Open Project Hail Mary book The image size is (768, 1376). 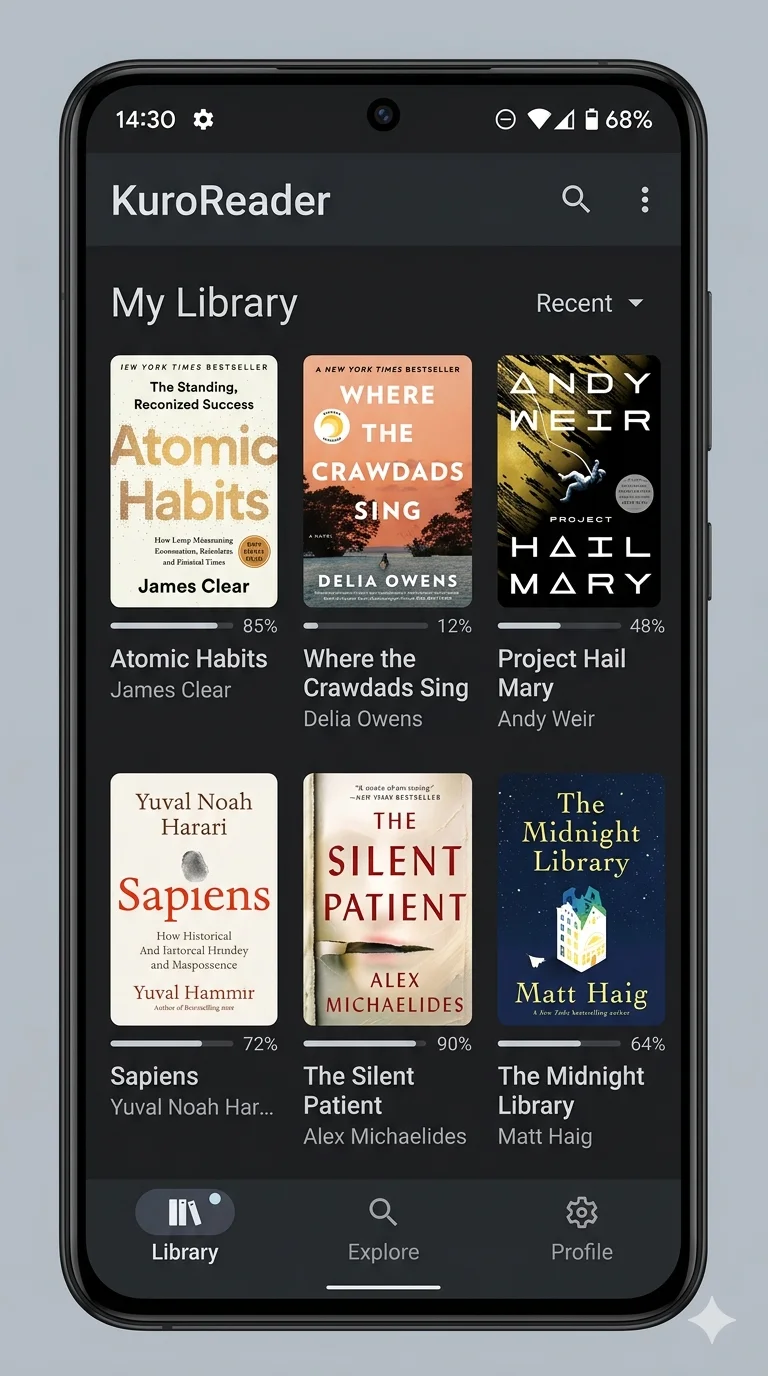(x=580, y=481)
